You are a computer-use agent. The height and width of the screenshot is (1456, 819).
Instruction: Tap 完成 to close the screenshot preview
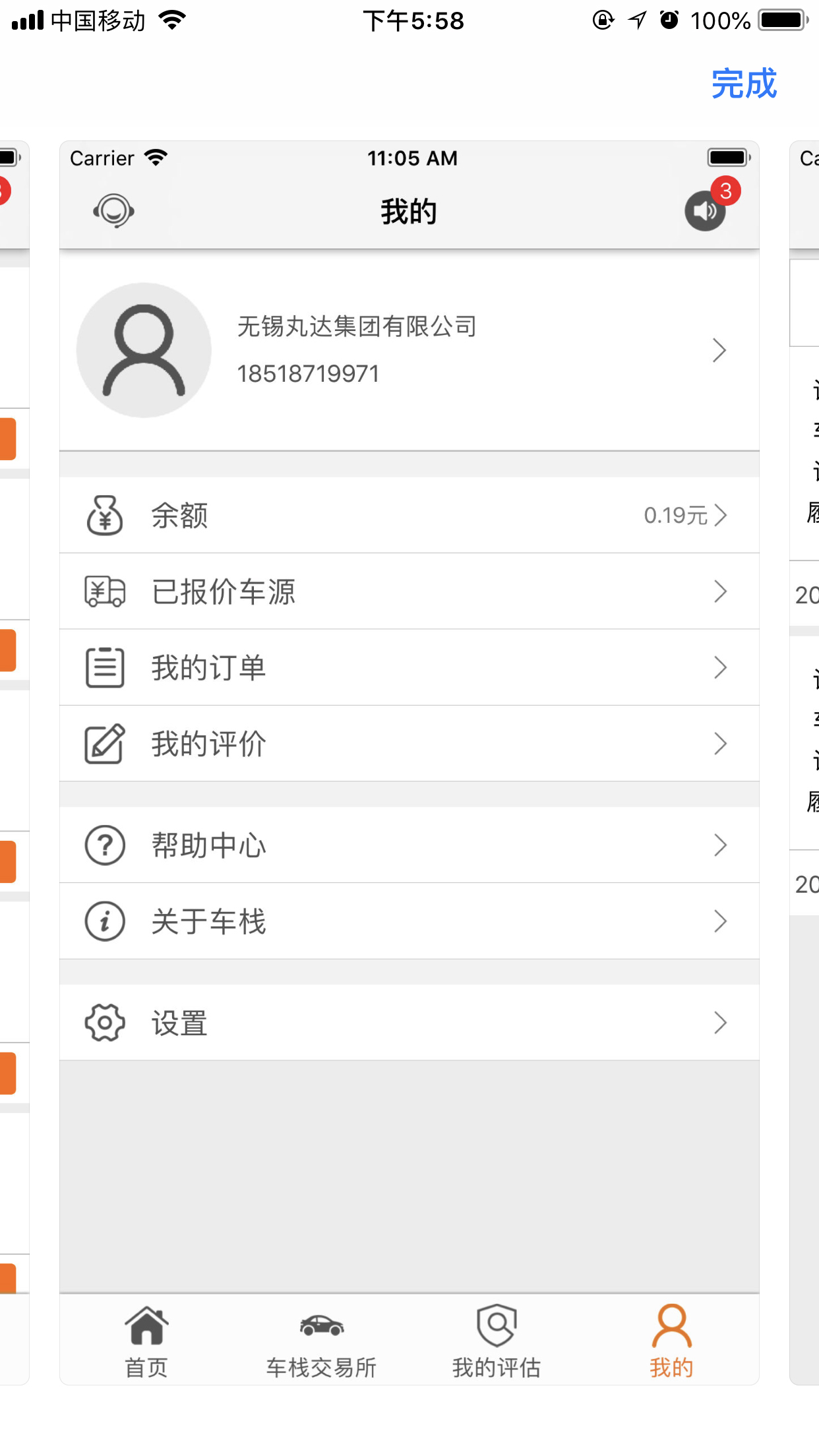[x=743, y=84]
